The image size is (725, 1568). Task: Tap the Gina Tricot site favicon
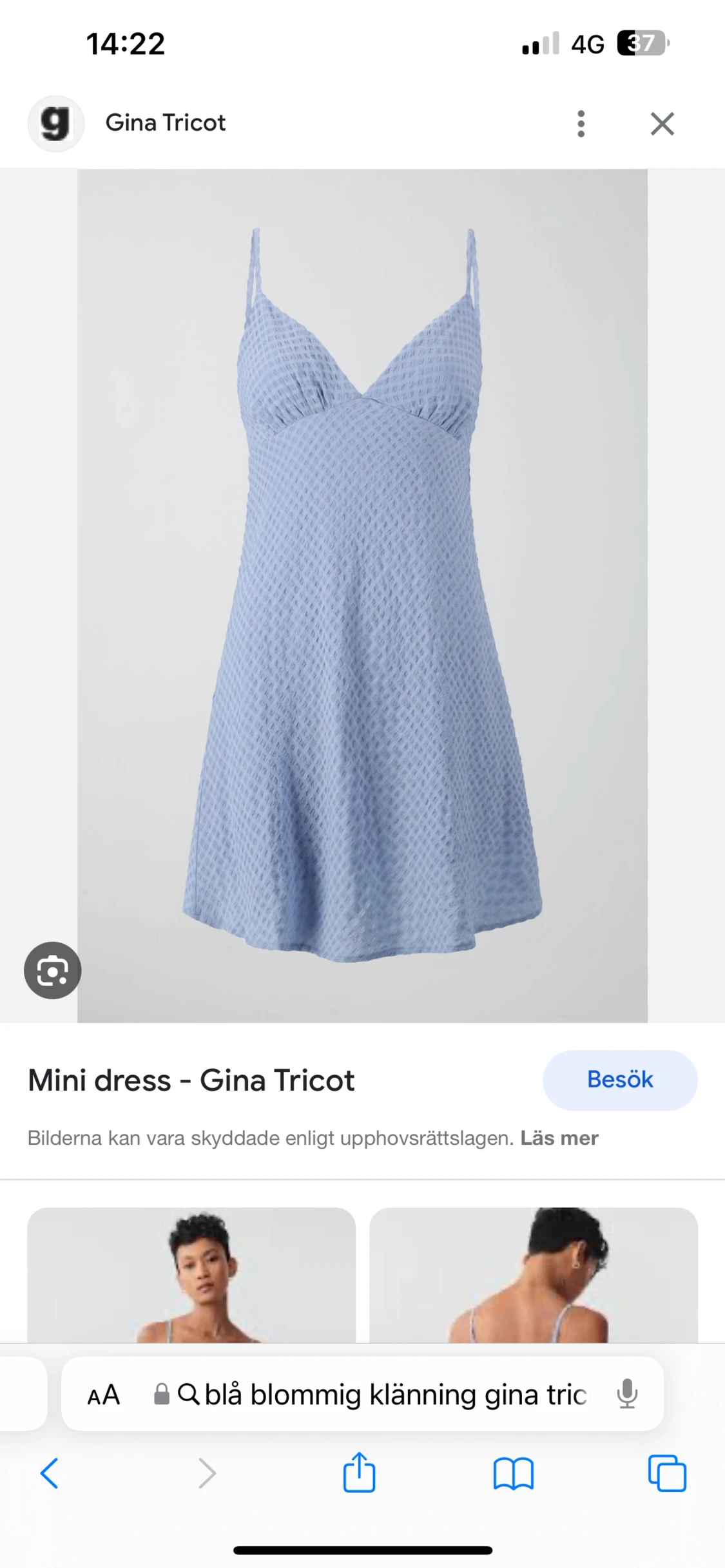[x=55, y=123]
